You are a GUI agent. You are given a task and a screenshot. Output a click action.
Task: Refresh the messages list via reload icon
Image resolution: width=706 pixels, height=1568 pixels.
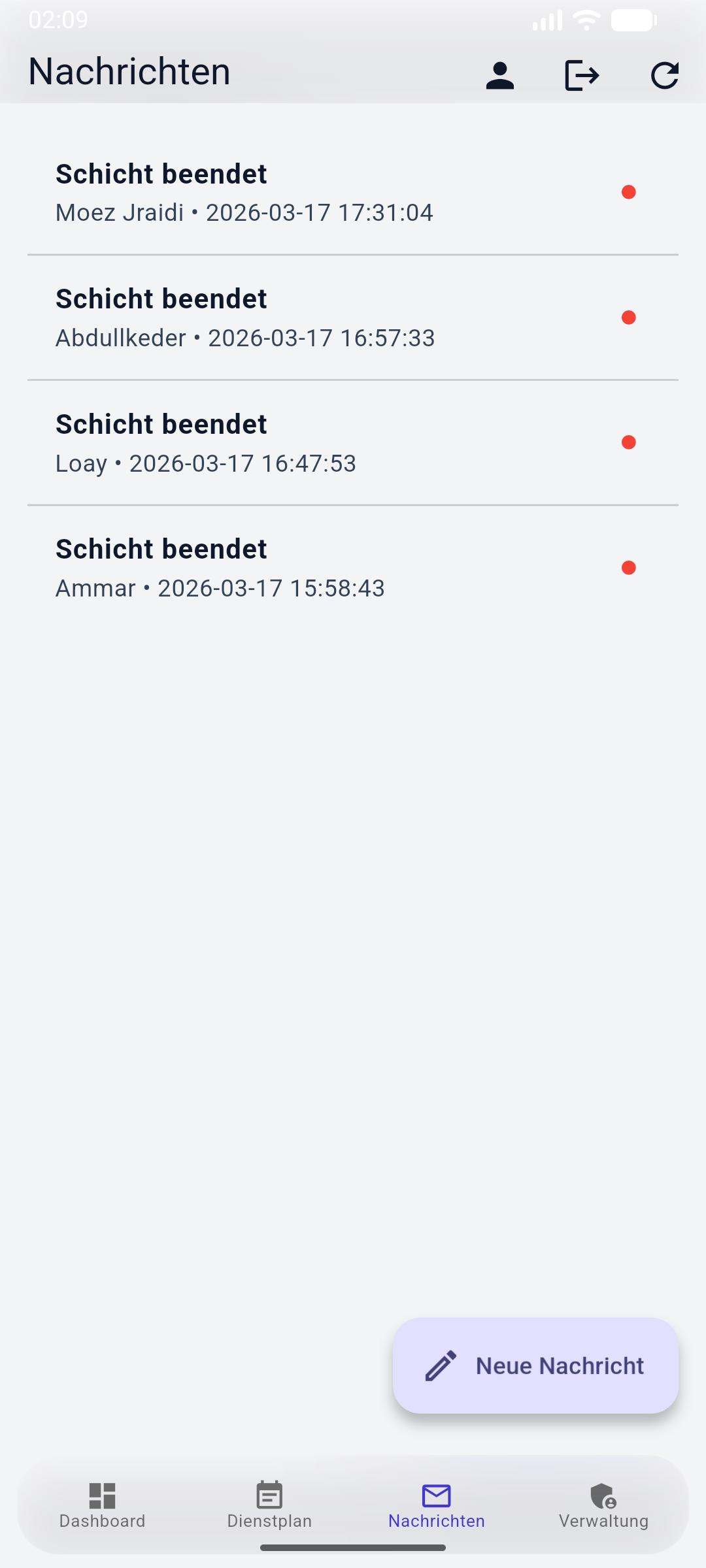665,74
